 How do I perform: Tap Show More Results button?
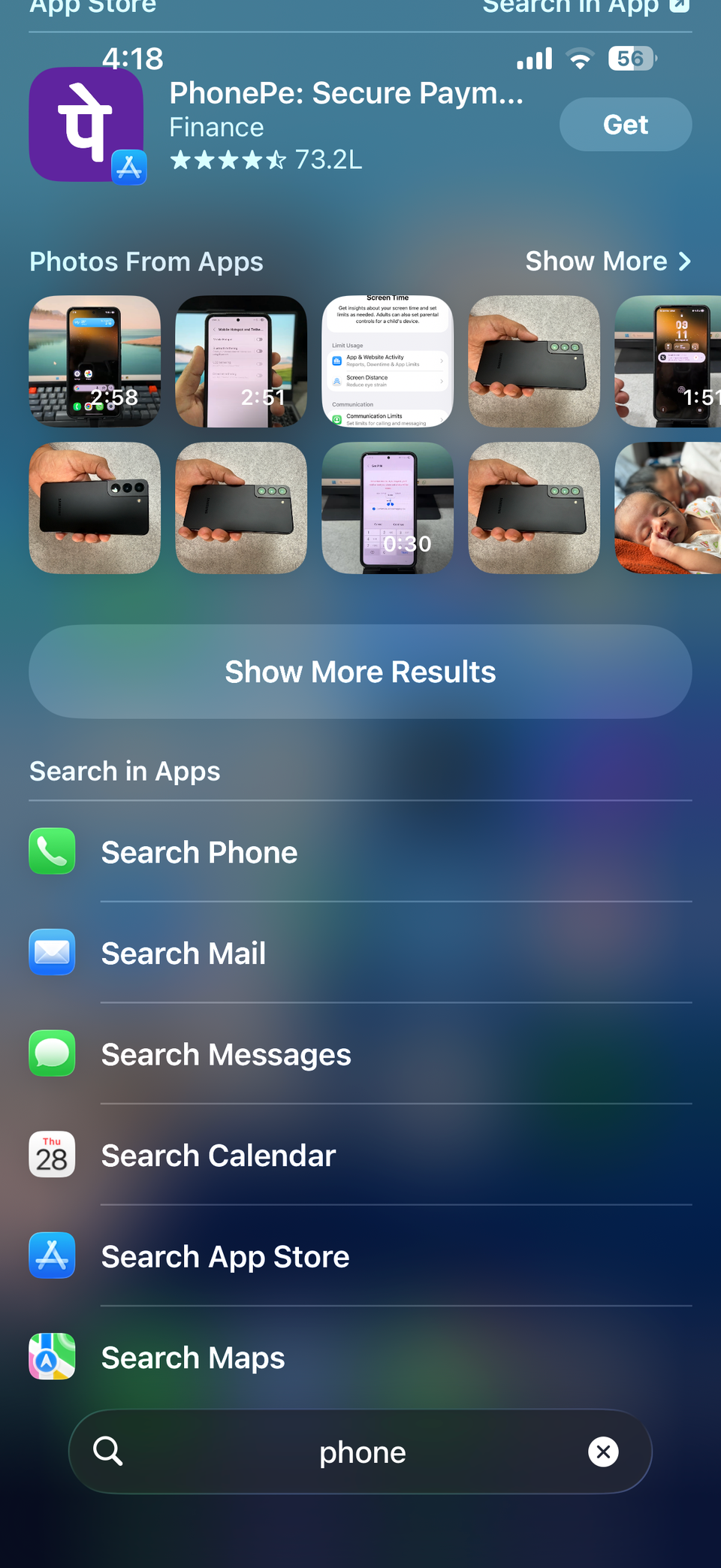[x=360, y=672]
